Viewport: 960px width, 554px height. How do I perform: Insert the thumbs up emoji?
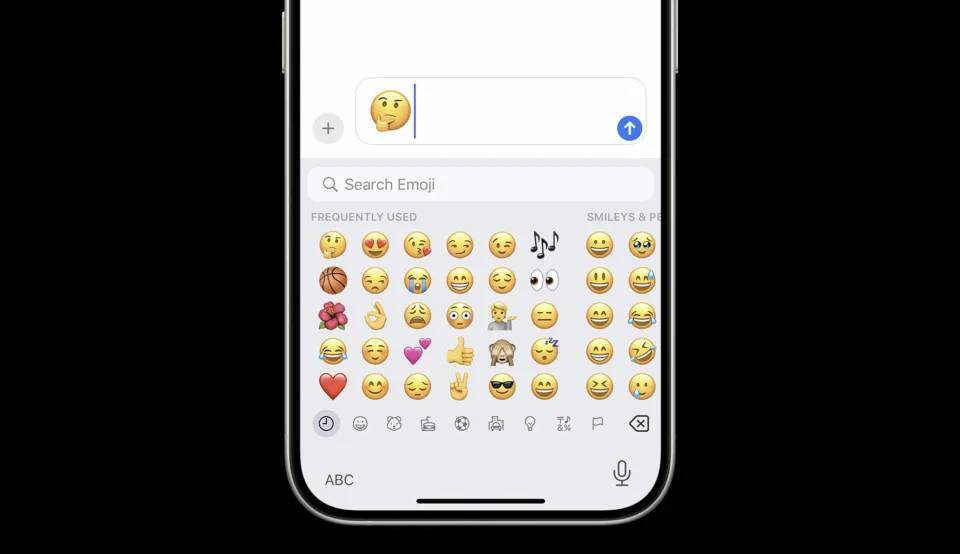click(460, 350)
